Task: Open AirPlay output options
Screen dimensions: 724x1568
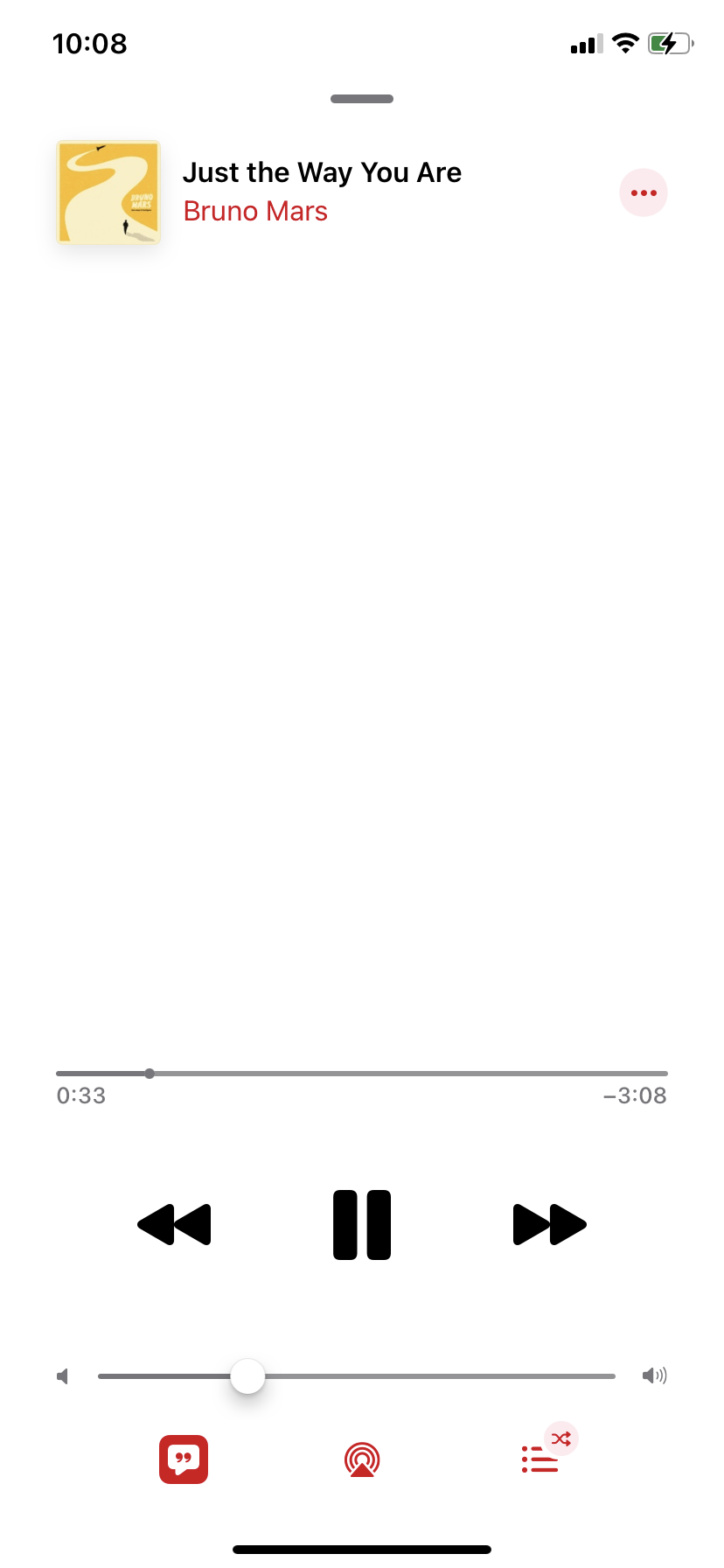Action: click(x=362, y=1459)
